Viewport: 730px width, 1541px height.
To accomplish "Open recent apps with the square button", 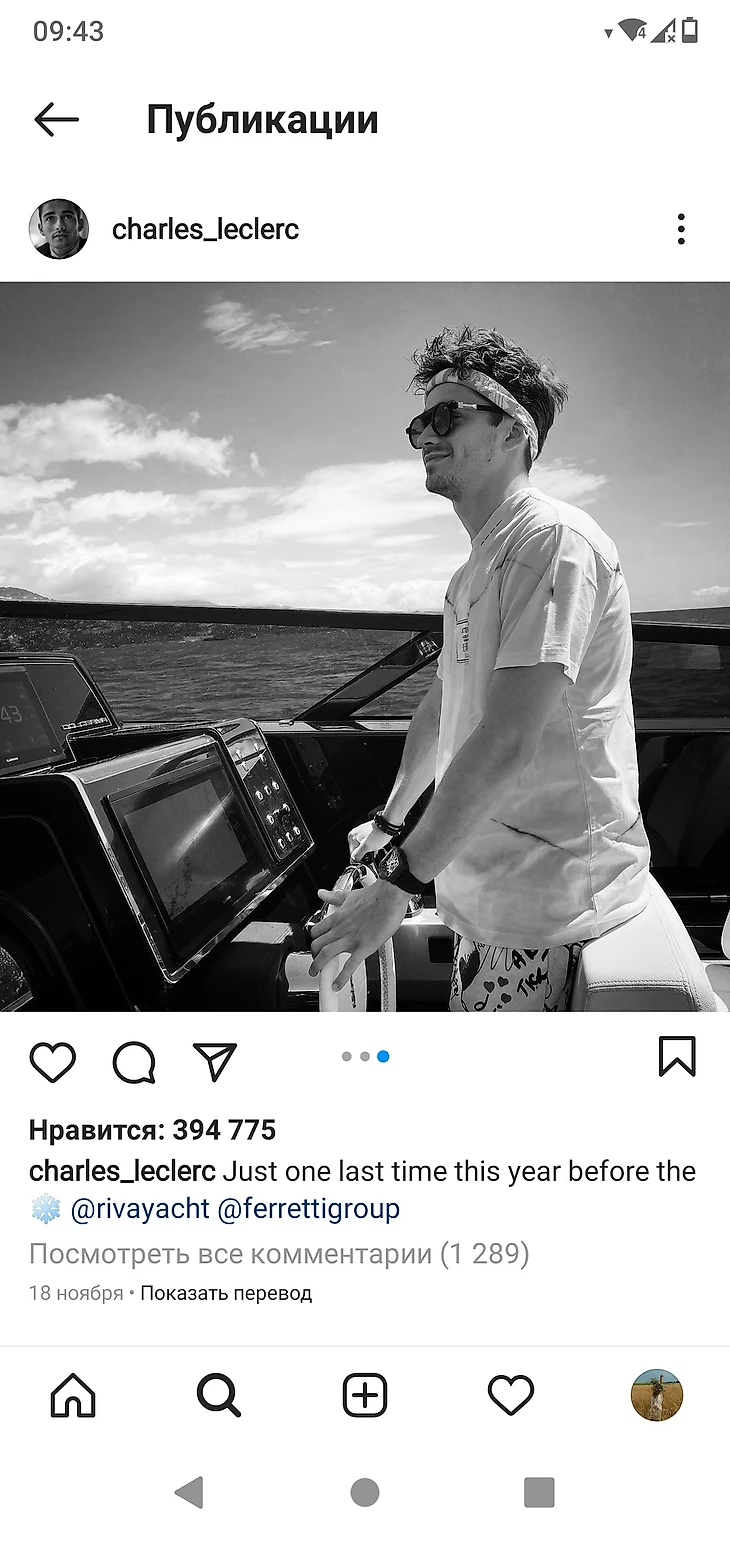I will [x=539, y=1493].
